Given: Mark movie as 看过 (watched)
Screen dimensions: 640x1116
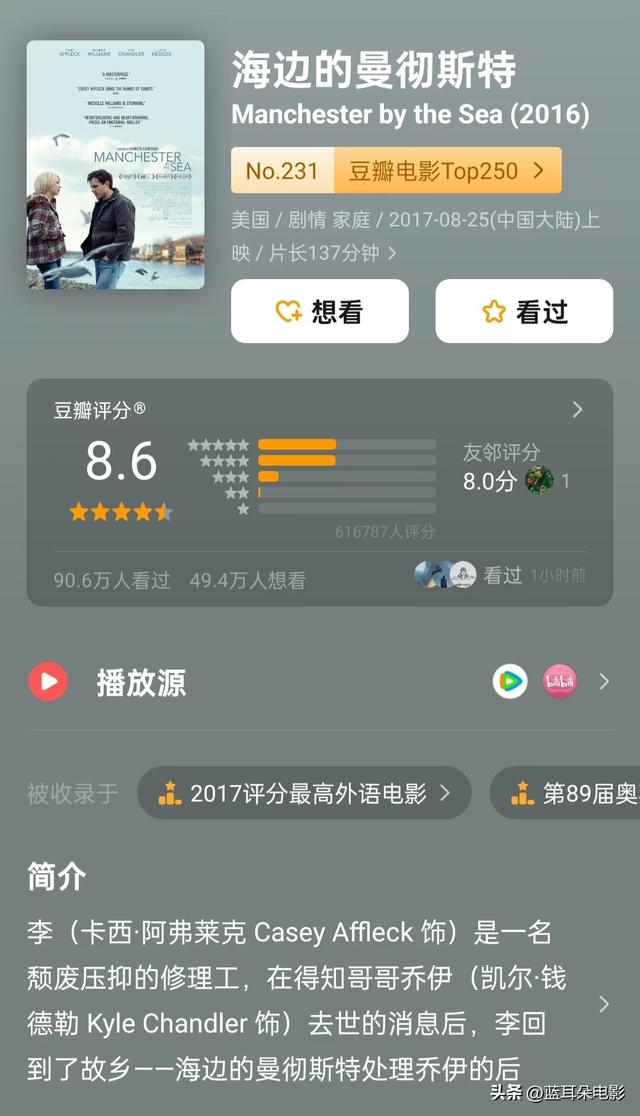Looking at the screenshot, I should tap(523, 312).
